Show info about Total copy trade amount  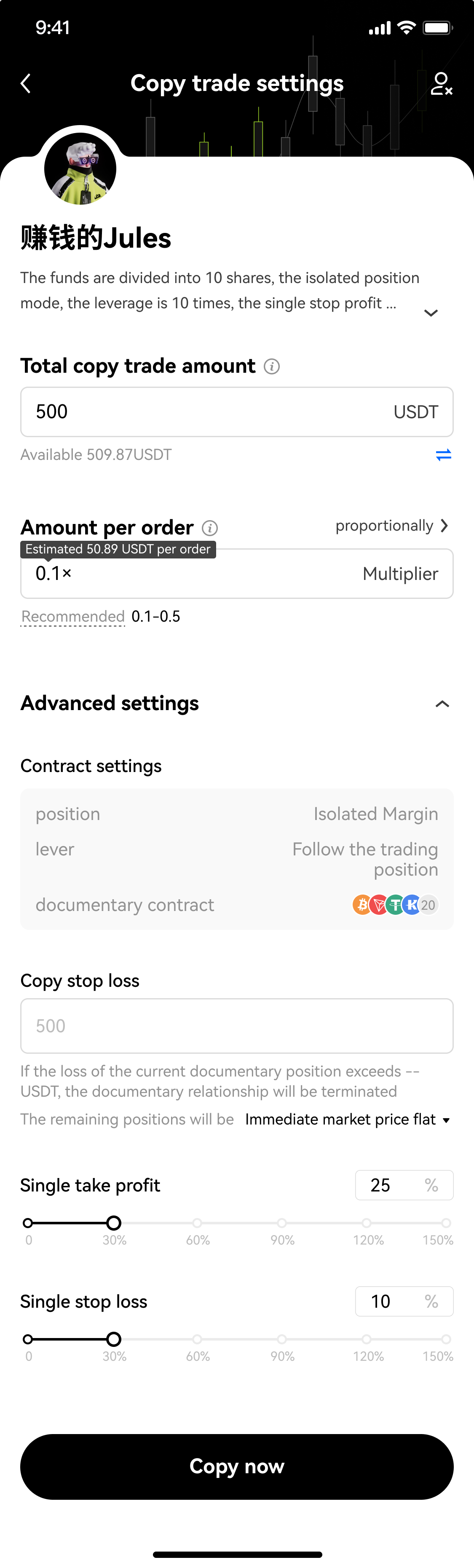(x=272, y=366)
